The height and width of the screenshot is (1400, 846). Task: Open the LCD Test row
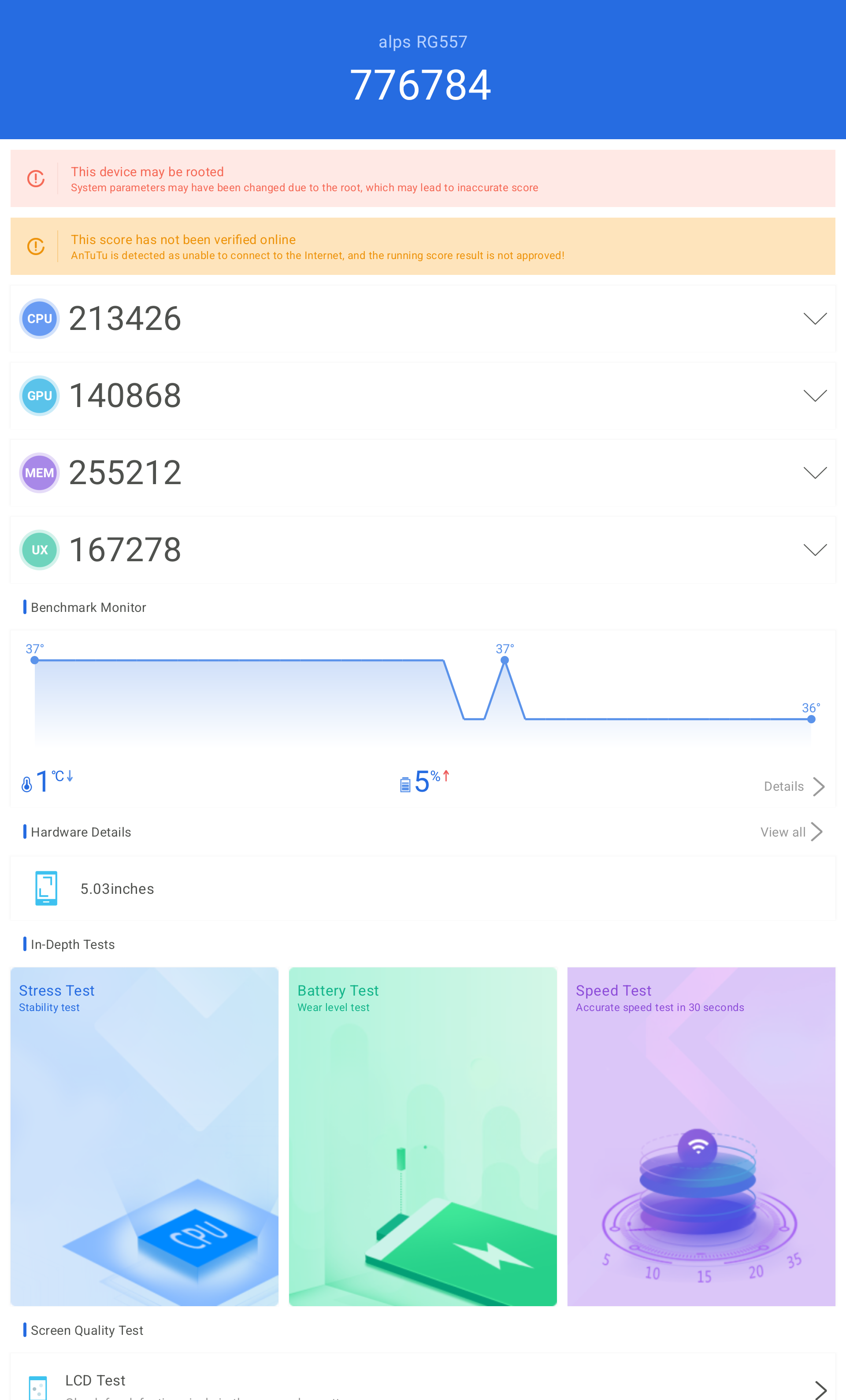pyautogui.click(x=423, y=1384)
